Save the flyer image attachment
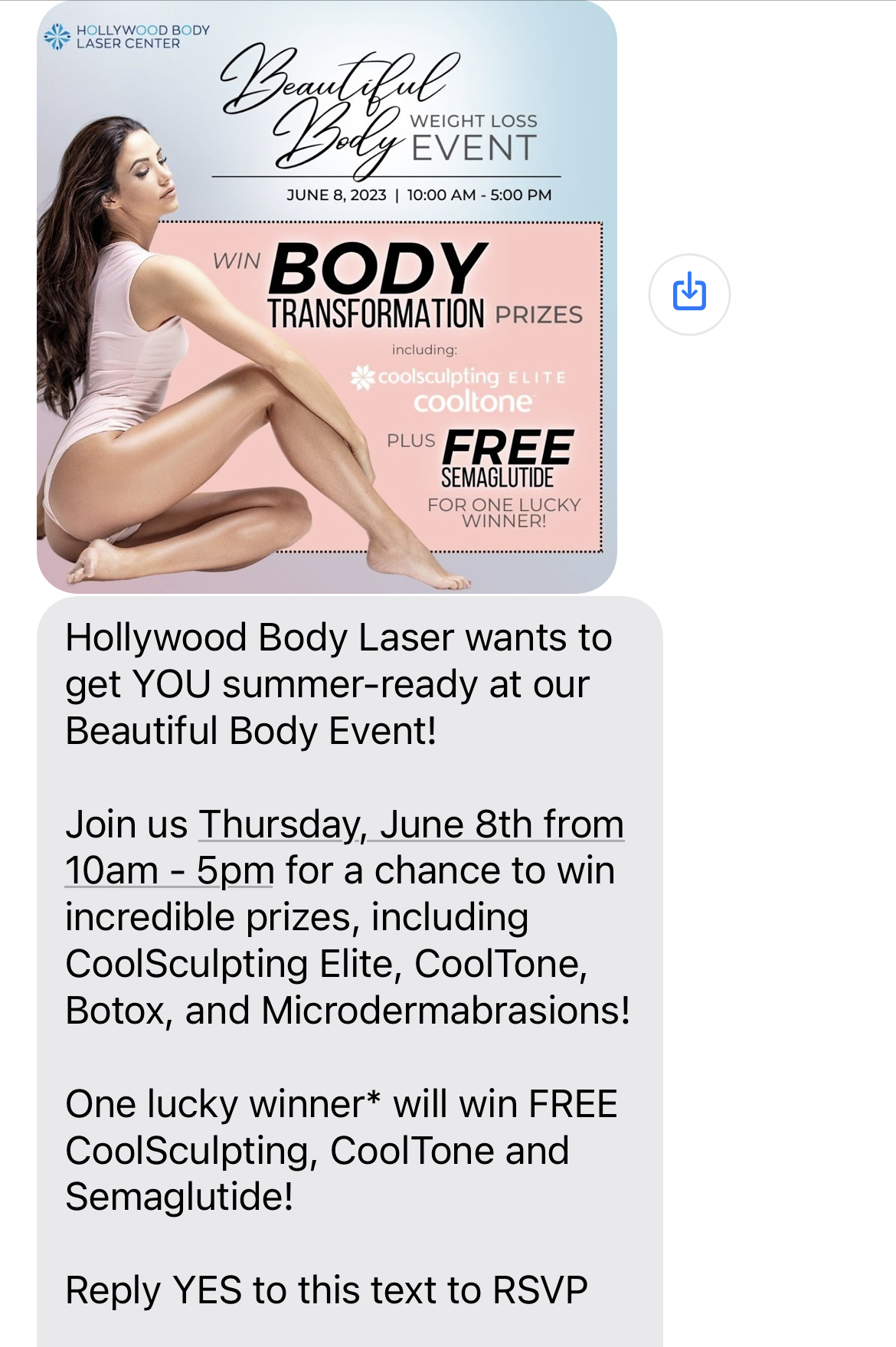The image size is (896, 1347). coord(689,294)
